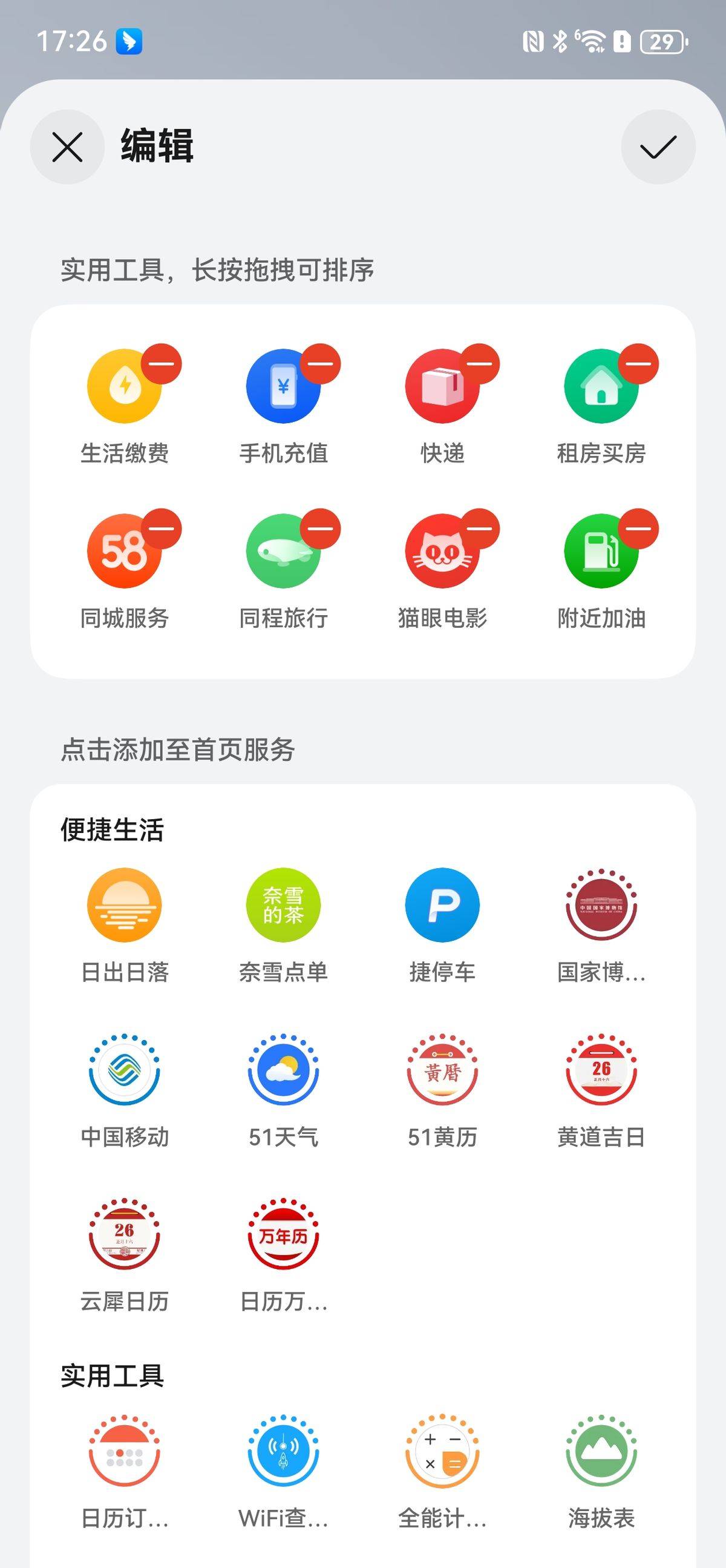Viewport: 726px width, 1568px height.
Task: Add 日出日落 sunrise service to homepage
Action: (123, 905)
